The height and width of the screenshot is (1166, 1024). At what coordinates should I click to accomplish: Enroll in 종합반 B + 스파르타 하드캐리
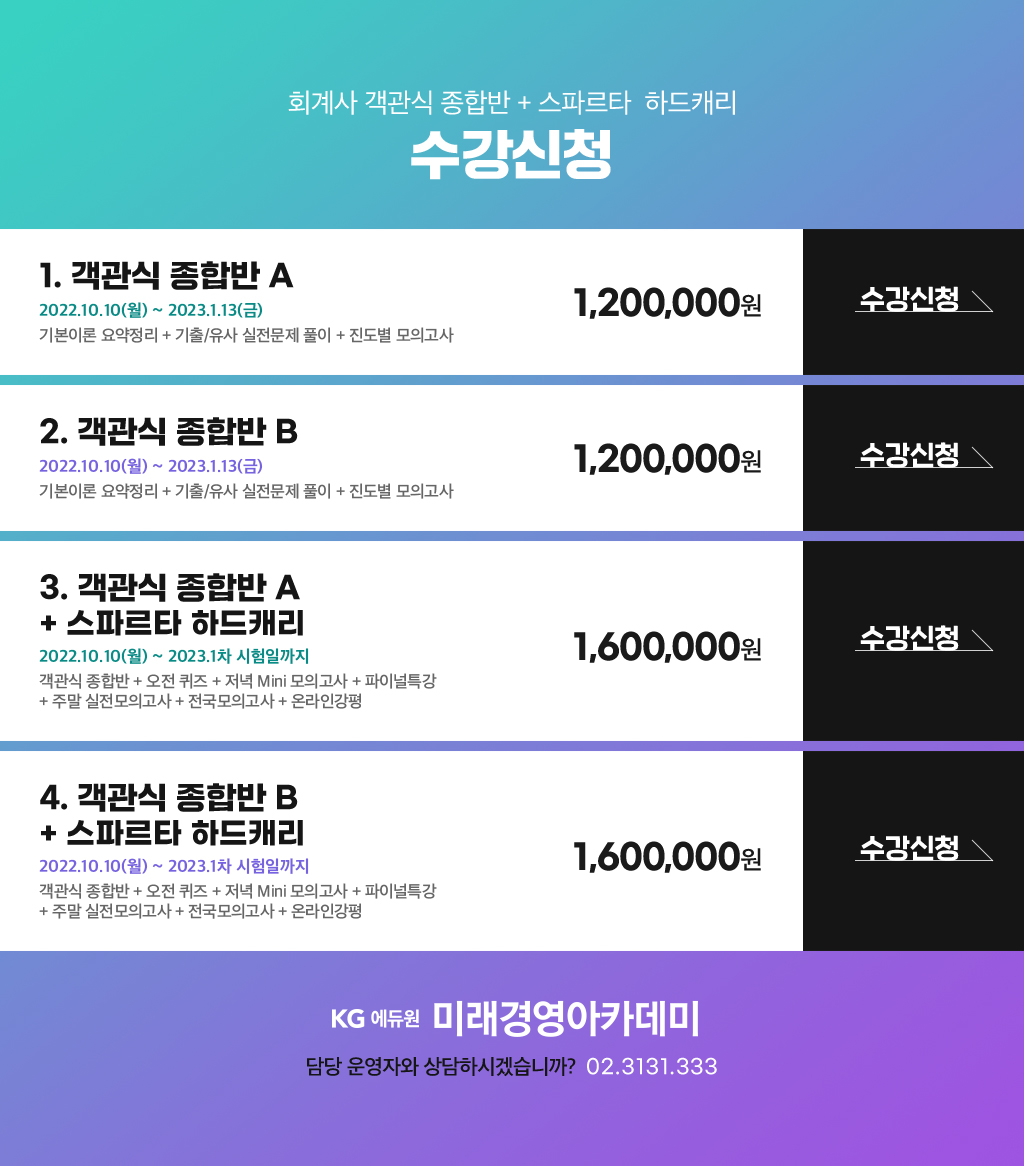click(x=912, y=849)
